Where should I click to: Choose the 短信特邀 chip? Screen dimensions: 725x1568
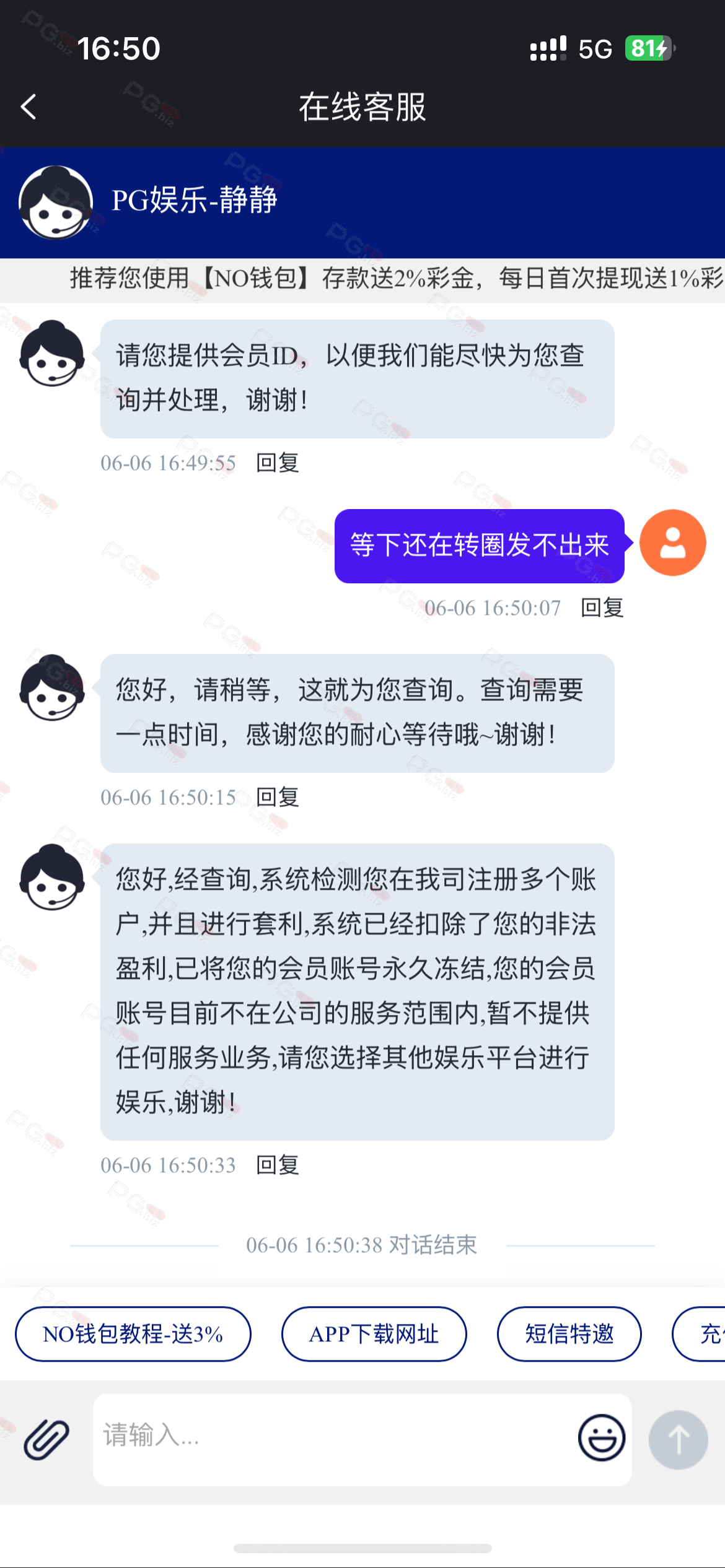[569, 1334]
